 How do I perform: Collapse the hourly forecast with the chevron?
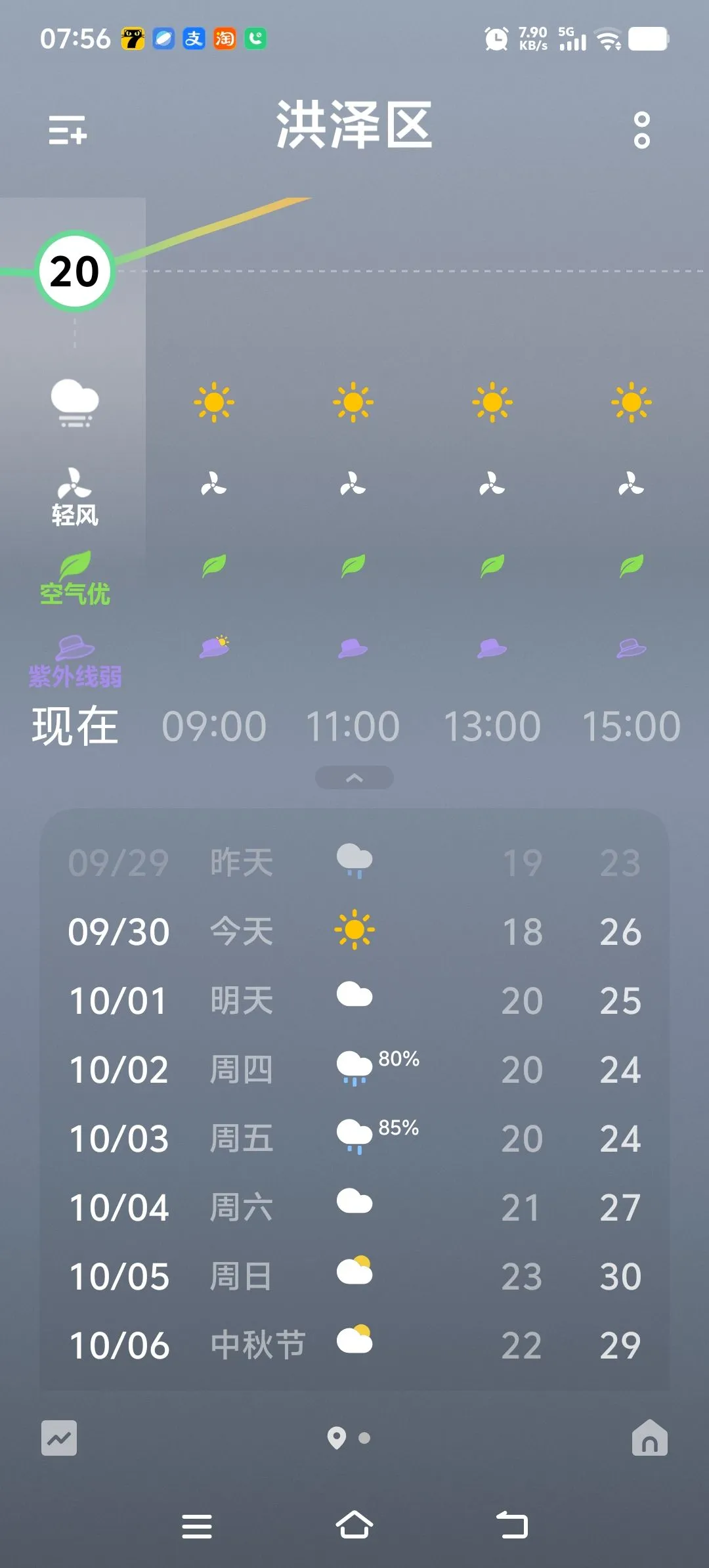pos(354,777)
